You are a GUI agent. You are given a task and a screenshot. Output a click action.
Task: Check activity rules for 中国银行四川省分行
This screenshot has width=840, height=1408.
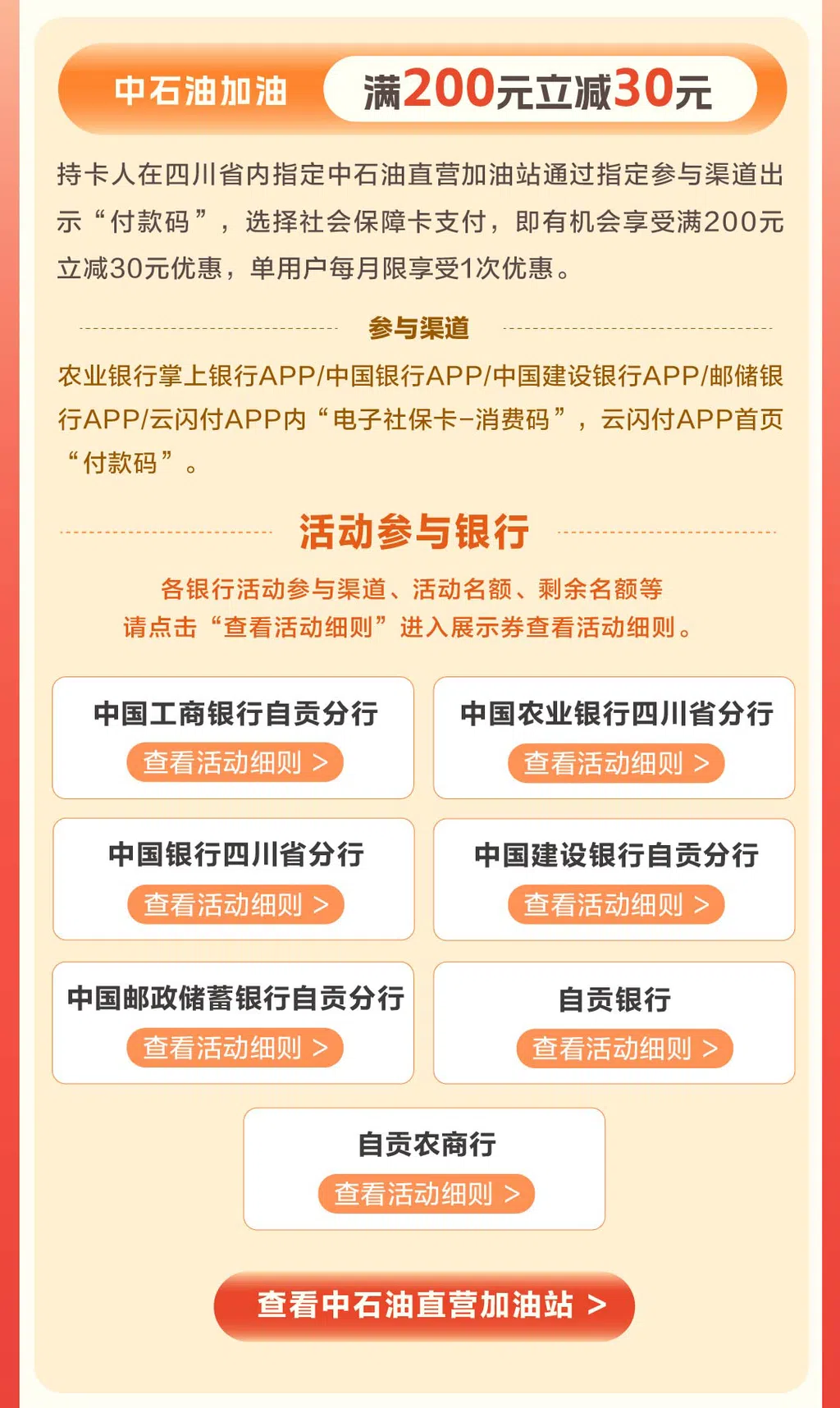tap(235, 904)
